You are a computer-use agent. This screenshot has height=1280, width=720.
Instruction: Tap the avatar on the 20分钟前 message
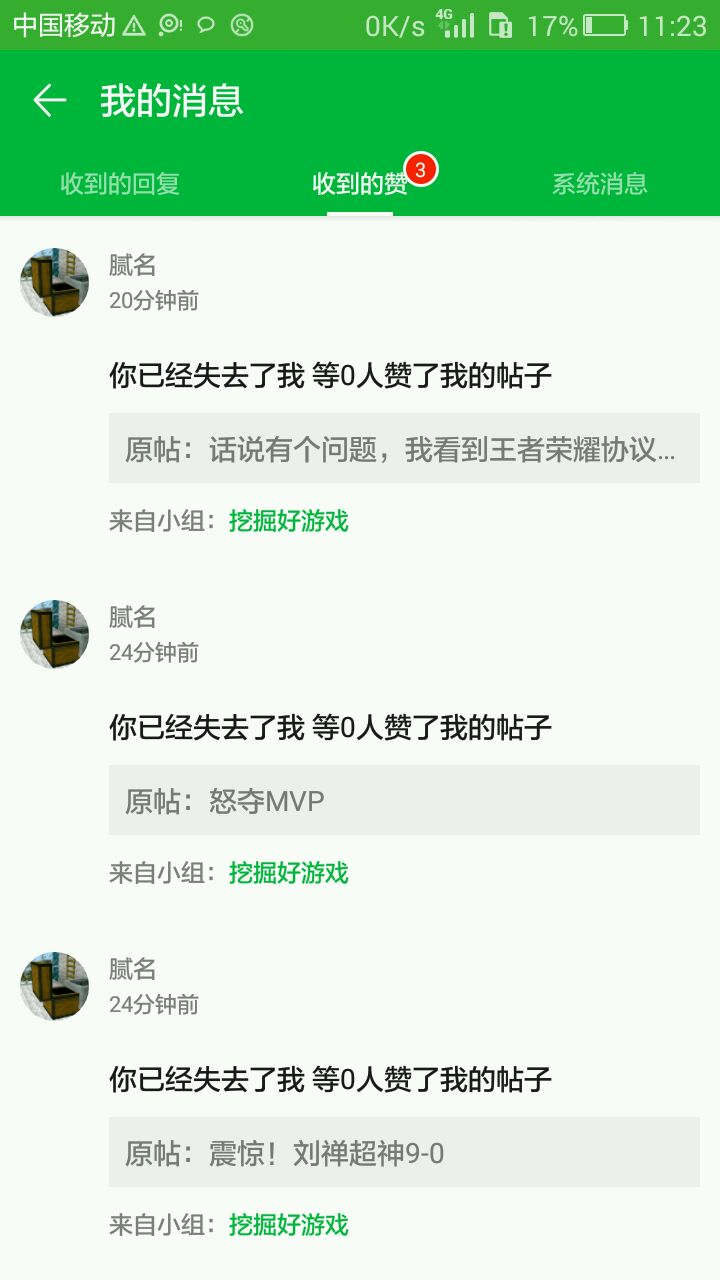click(55, 283)
